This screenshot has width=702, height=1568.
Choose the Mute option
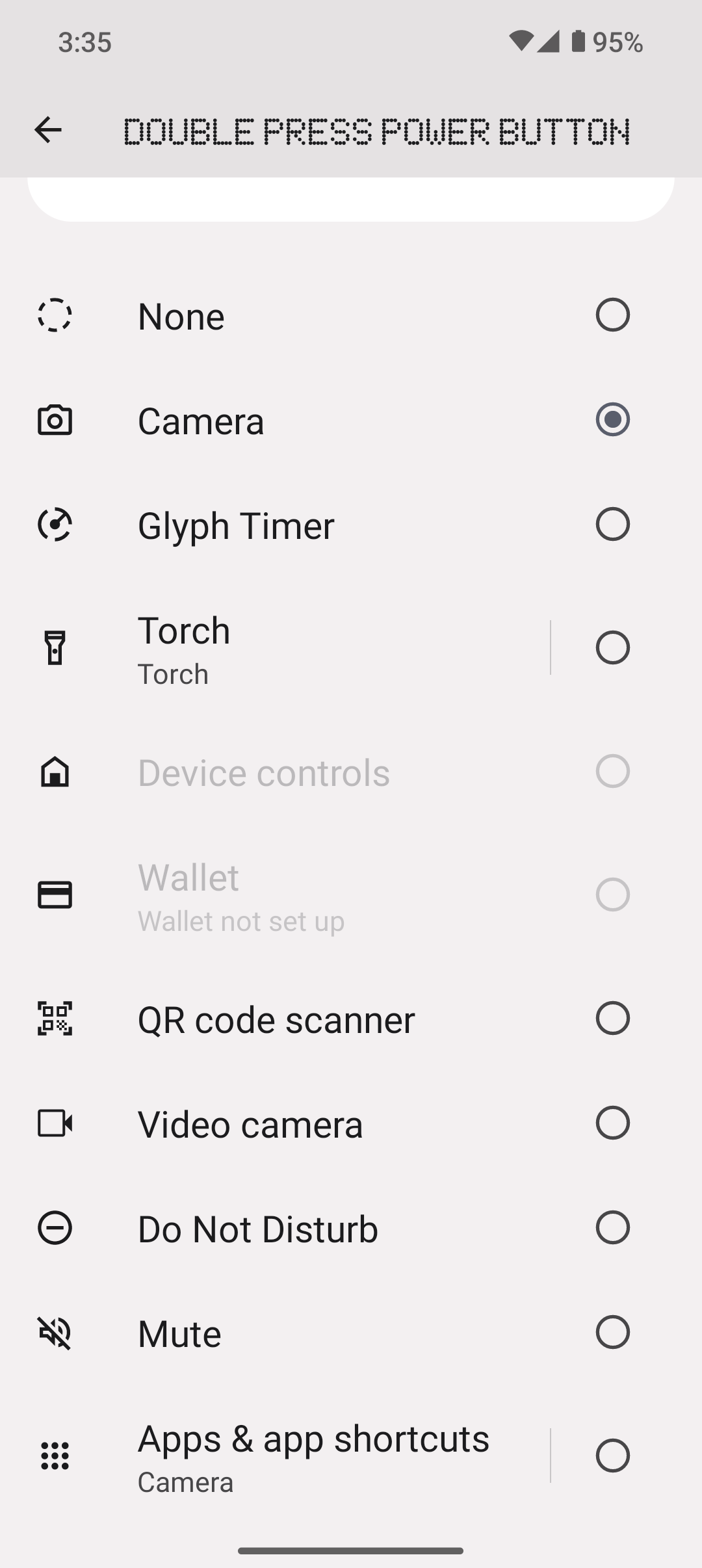(612, 1333)
